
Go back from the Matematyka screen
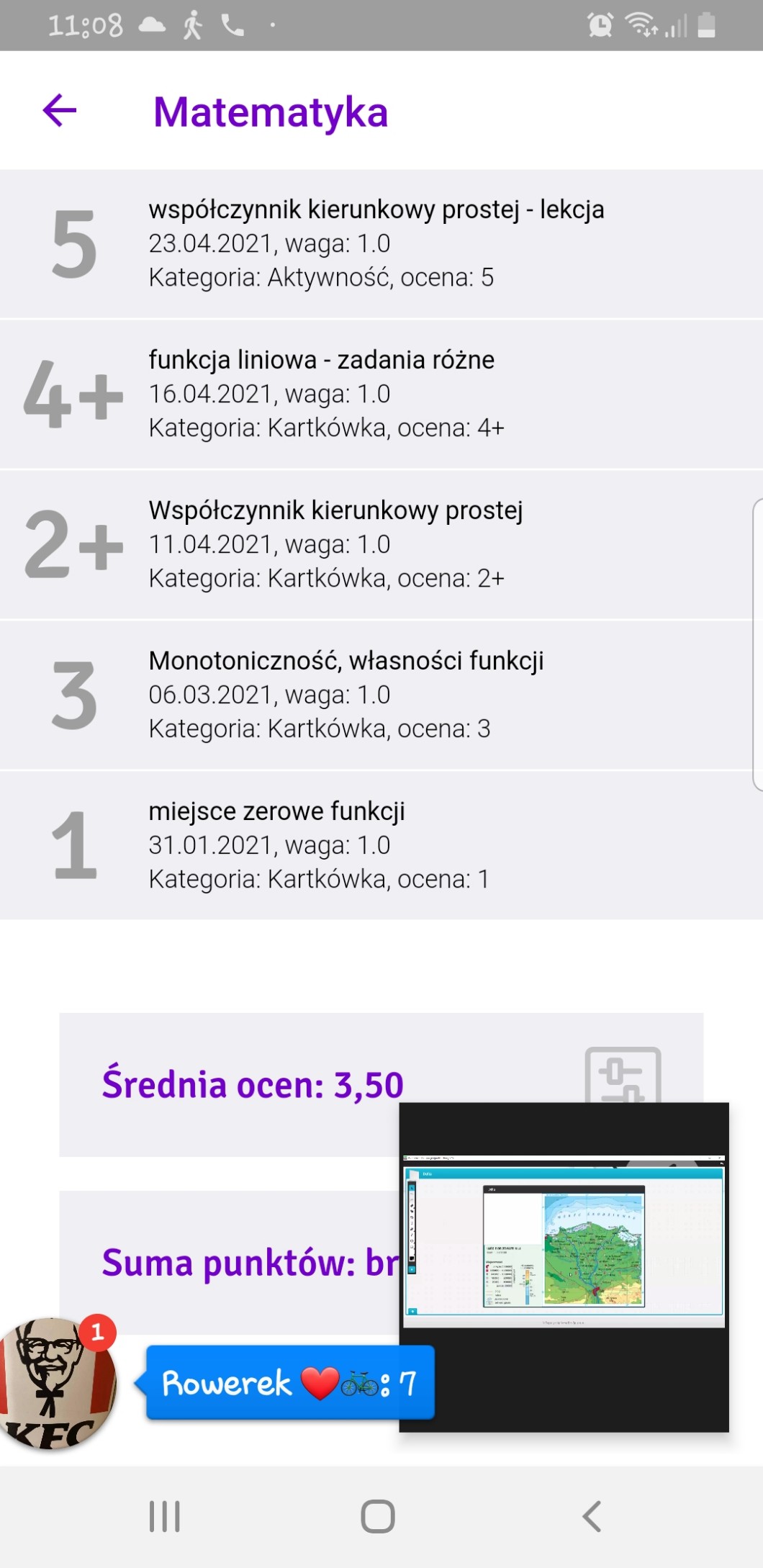point(60,111)
